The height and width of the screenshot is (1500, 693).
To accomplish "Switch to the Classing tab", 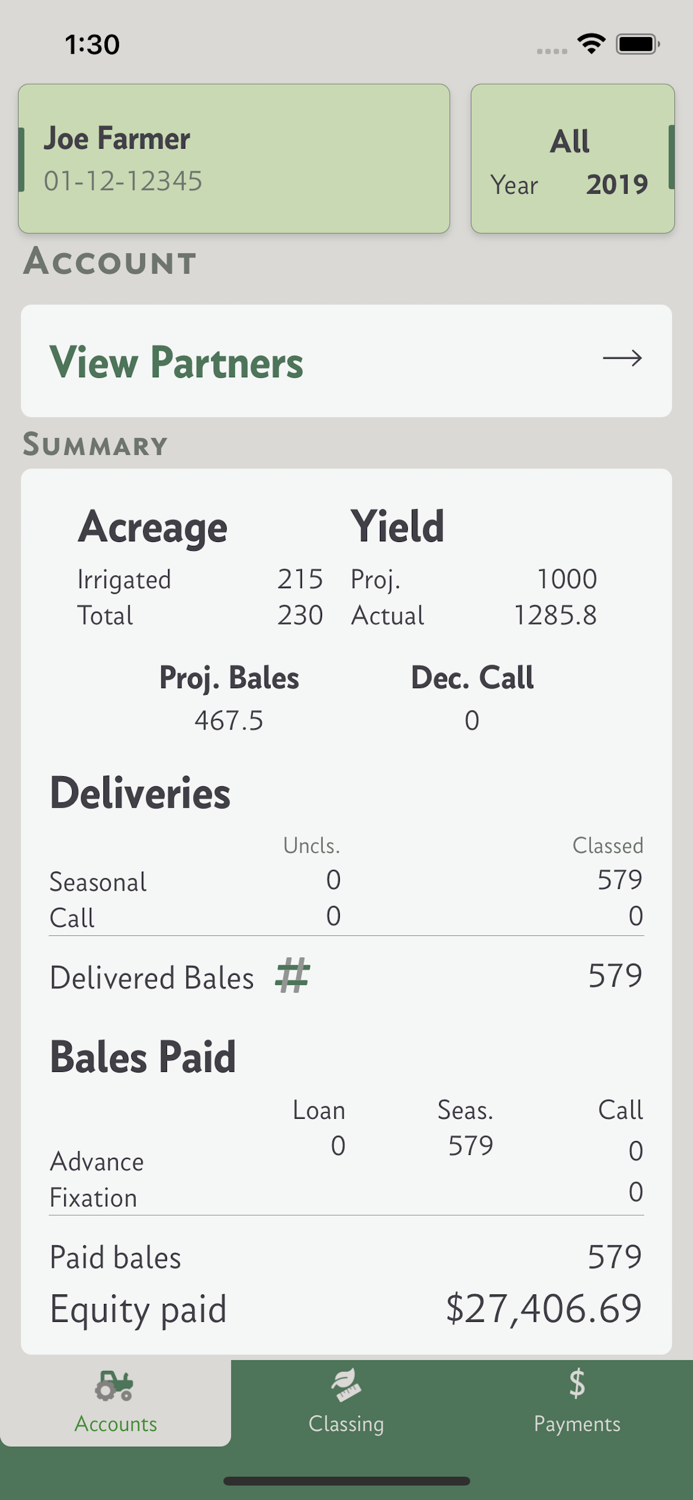I will pos(346,1403).
